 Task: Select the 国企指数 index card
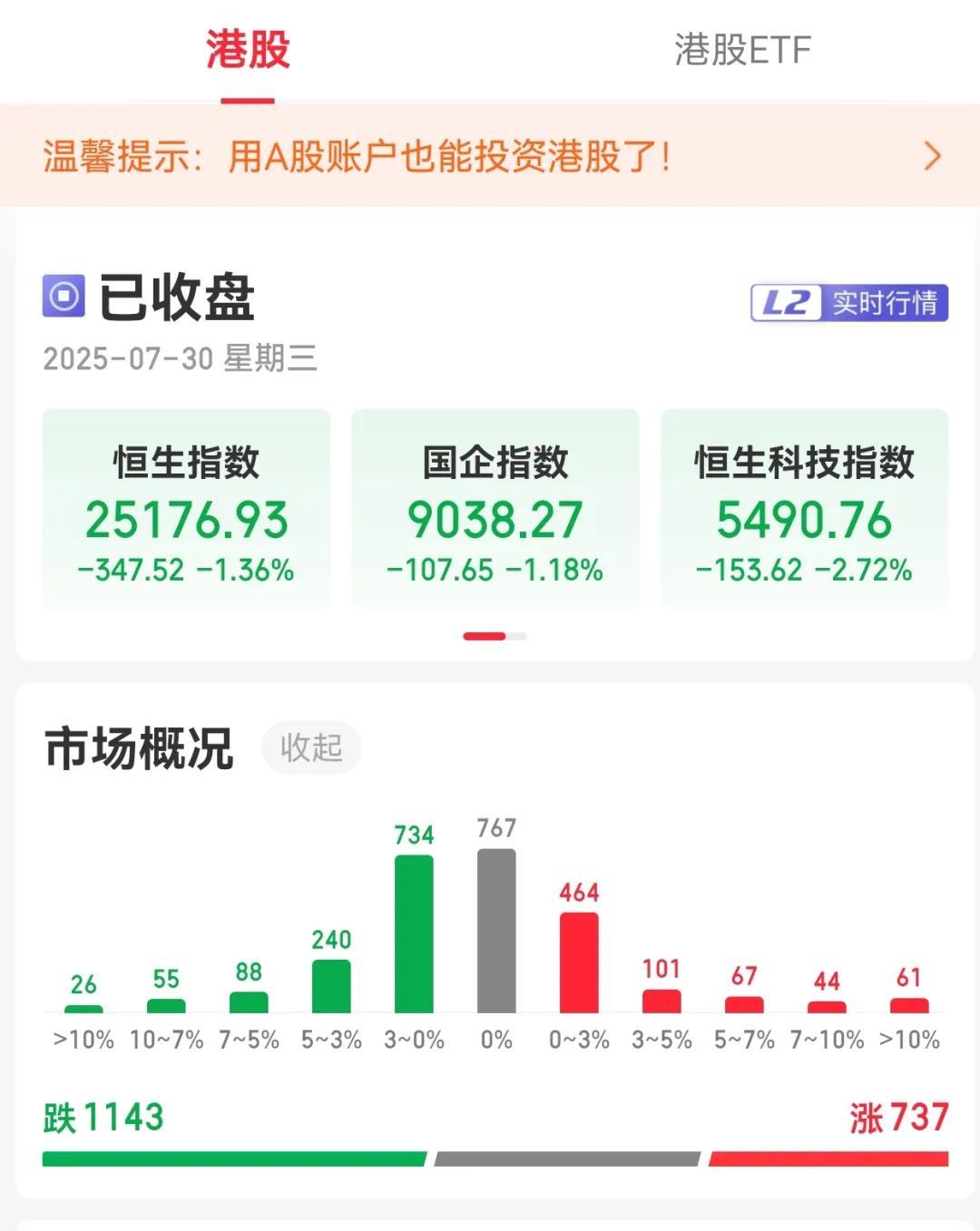[493, 508]
